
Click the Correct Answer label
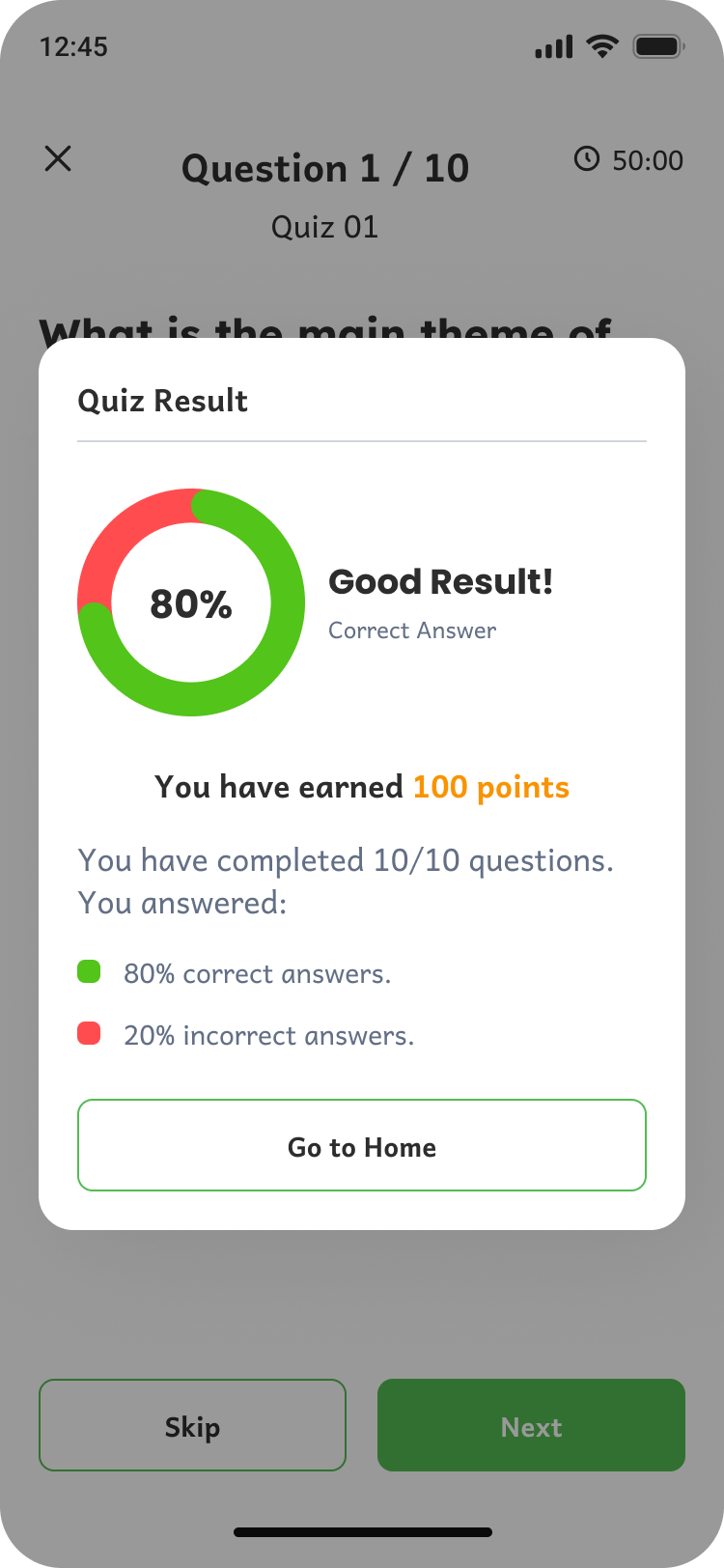pyautogui.click(x=412, y=630)
